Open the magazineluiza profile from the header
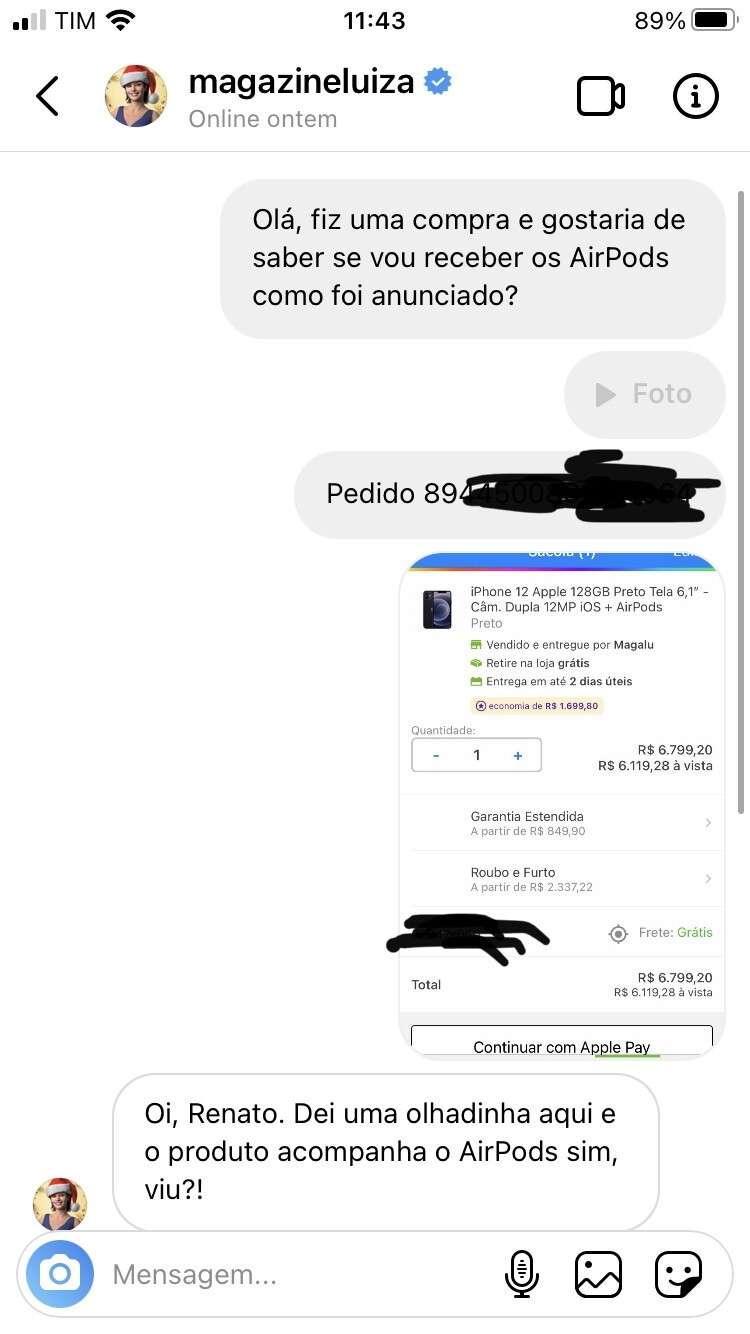 click(300, 82)
